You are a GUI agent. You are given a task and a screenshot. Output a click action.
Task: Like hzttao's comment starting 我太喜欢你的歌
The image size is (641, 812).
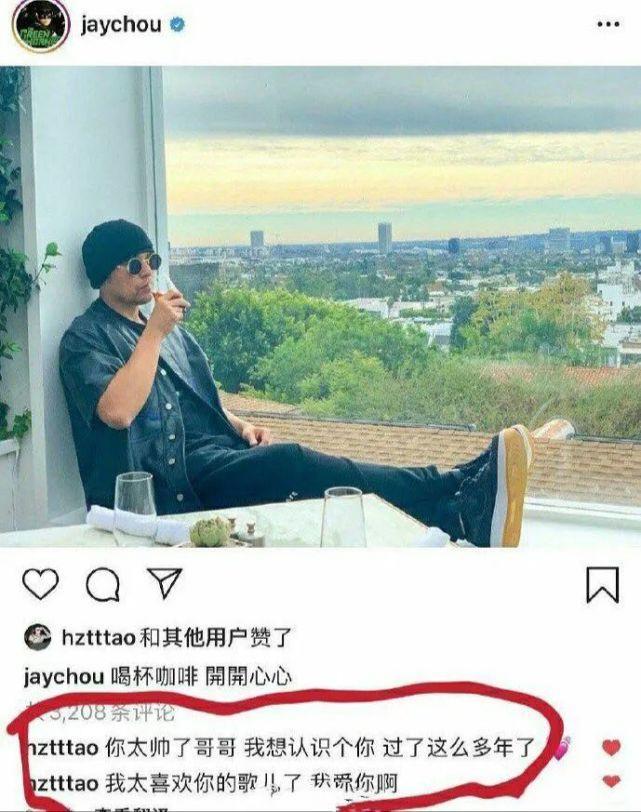click(x=611, y=781)
